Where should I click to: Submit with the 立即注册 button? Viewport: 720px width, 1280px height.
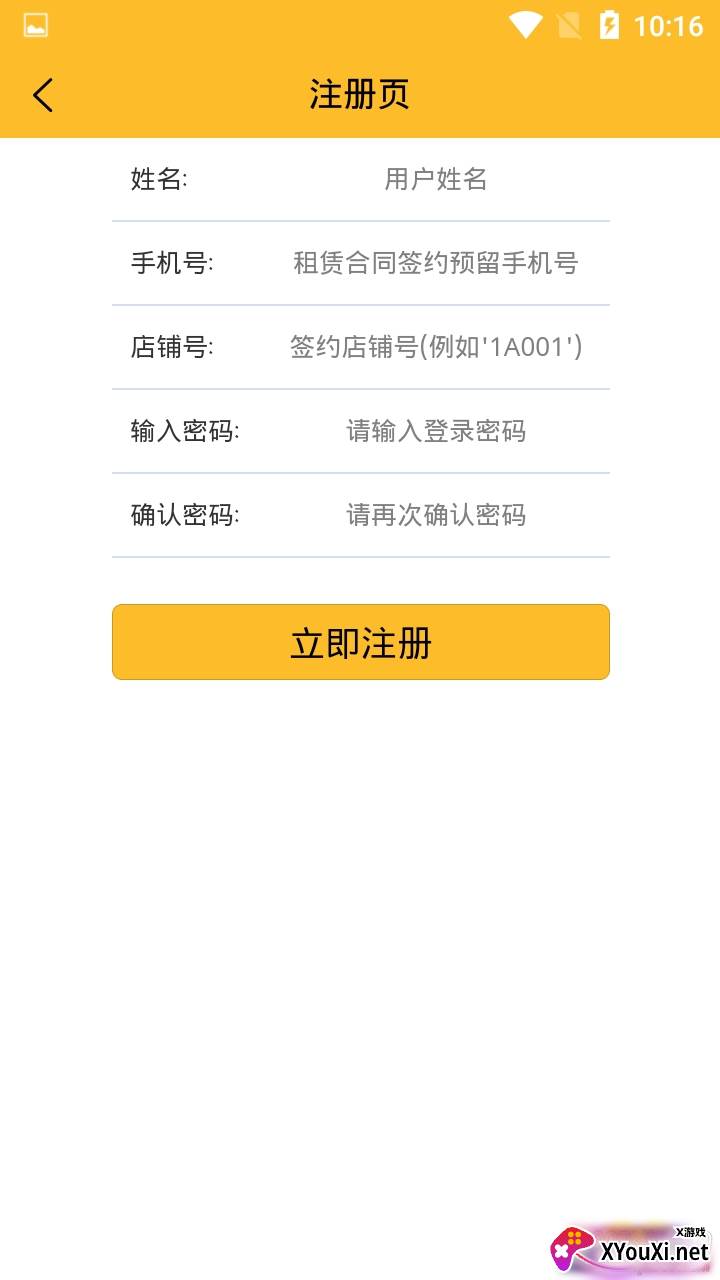tap(360, 642)
